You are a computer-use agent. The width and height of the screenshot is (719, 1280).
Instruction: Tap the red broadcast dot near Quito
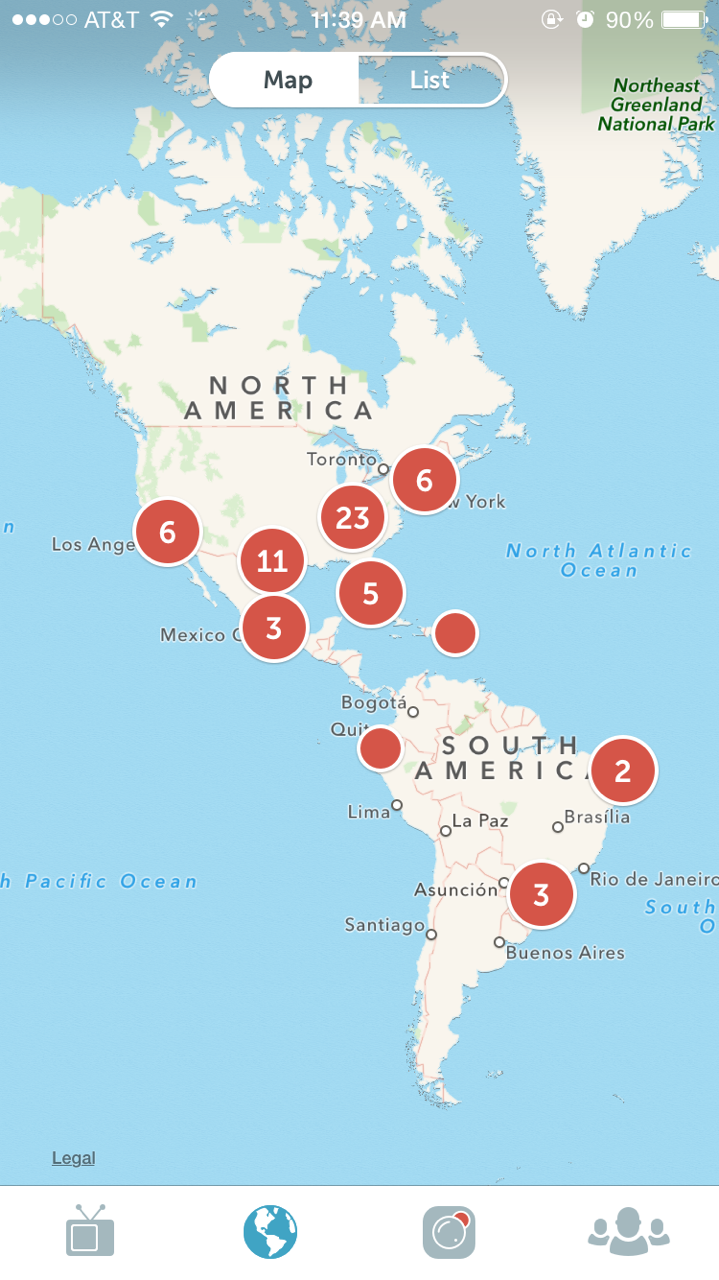tap(380, 748)
